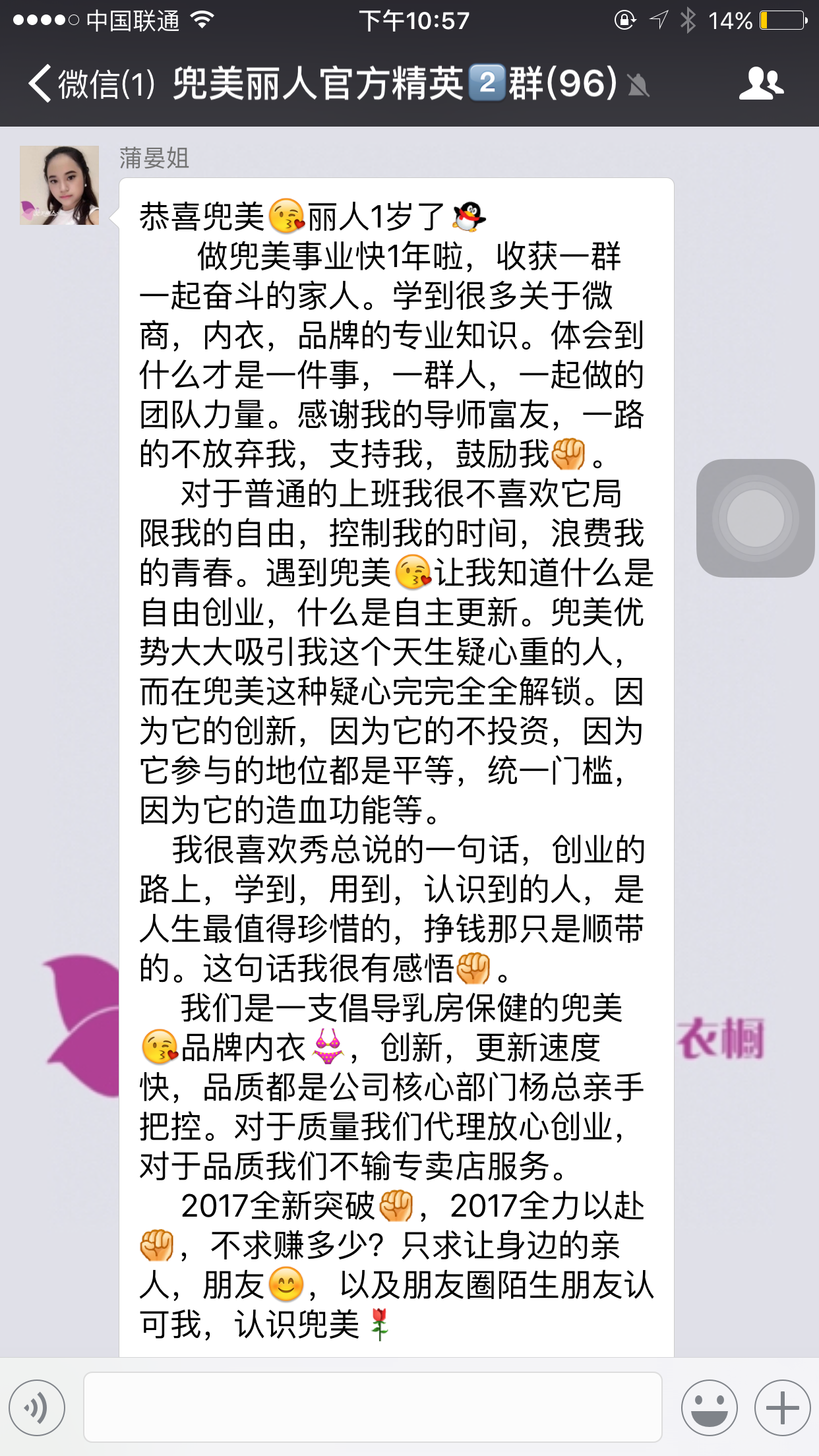Viewport: 819px width, 1456px height.
Task: View 蒲晏姐's profile via her avatar
Action: (x=59, y=186)
